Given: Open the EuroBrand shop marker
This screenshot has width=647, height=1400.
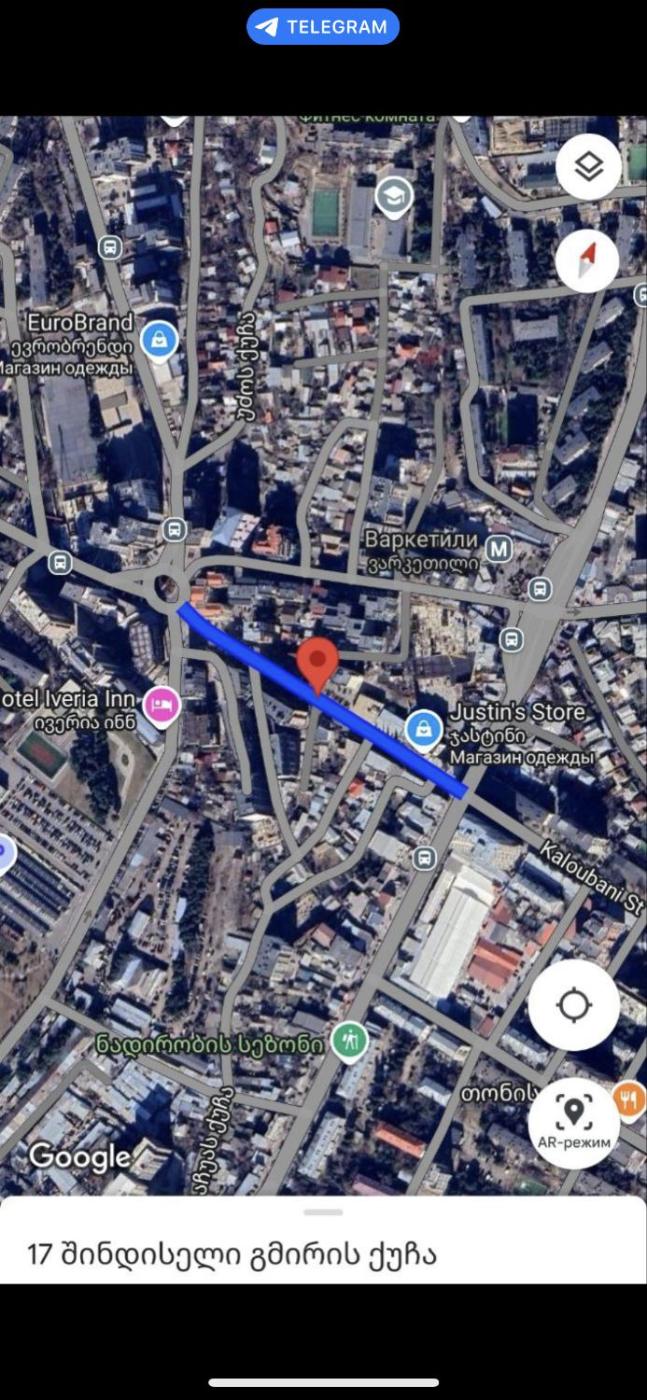Looking at the screenshot, I should click(x=158, y=340).
